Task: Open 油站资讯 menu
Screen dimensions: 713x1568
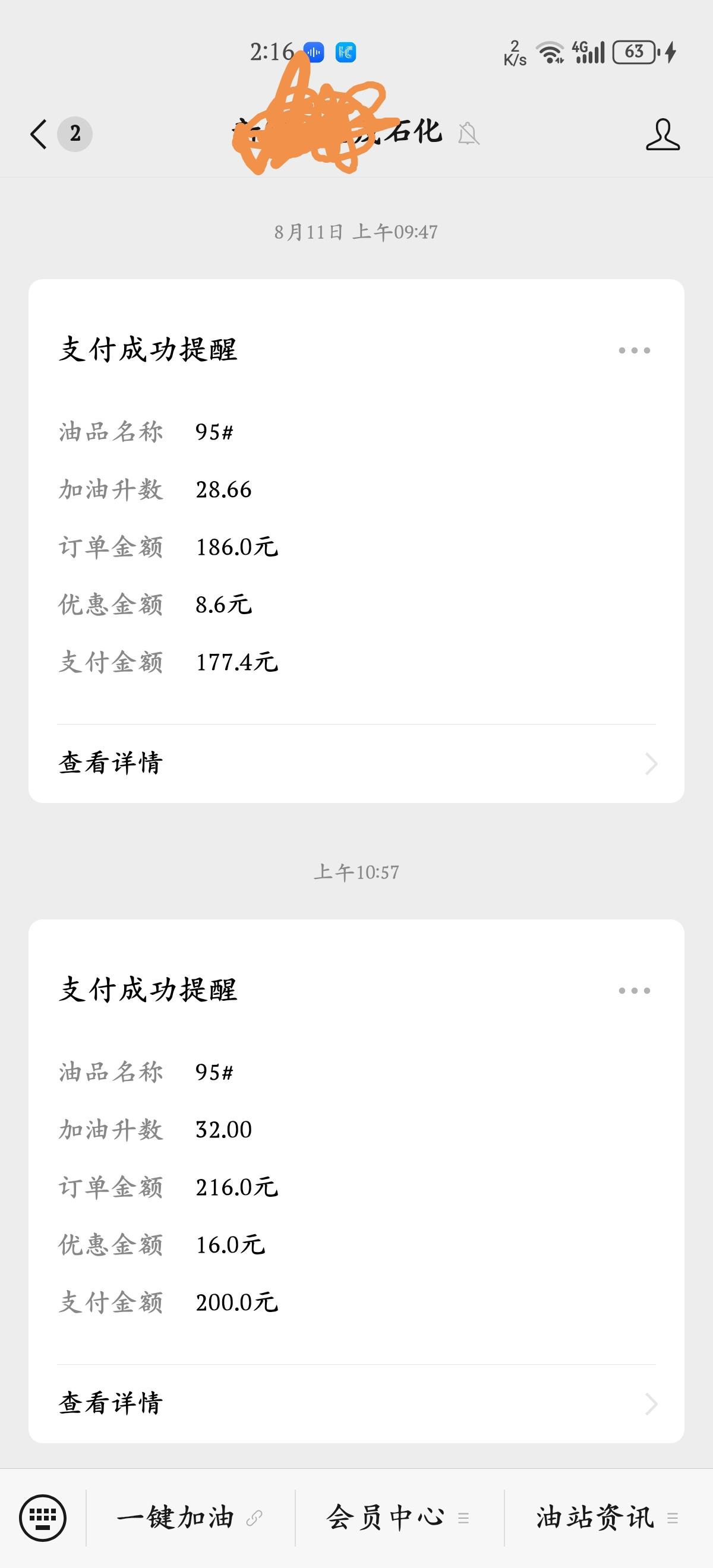Action: coord(608,1518)
